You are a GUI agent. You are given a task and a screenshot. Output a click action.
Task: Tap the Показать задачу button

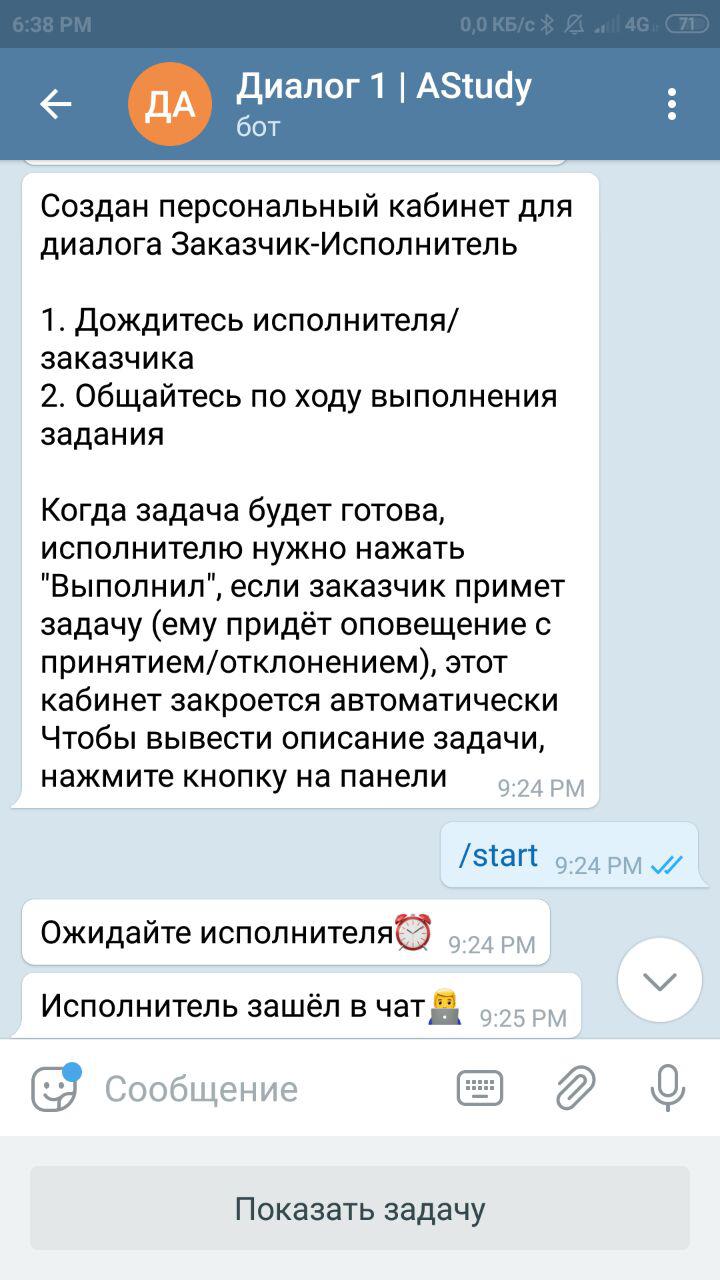click(x=360, y=1208)
